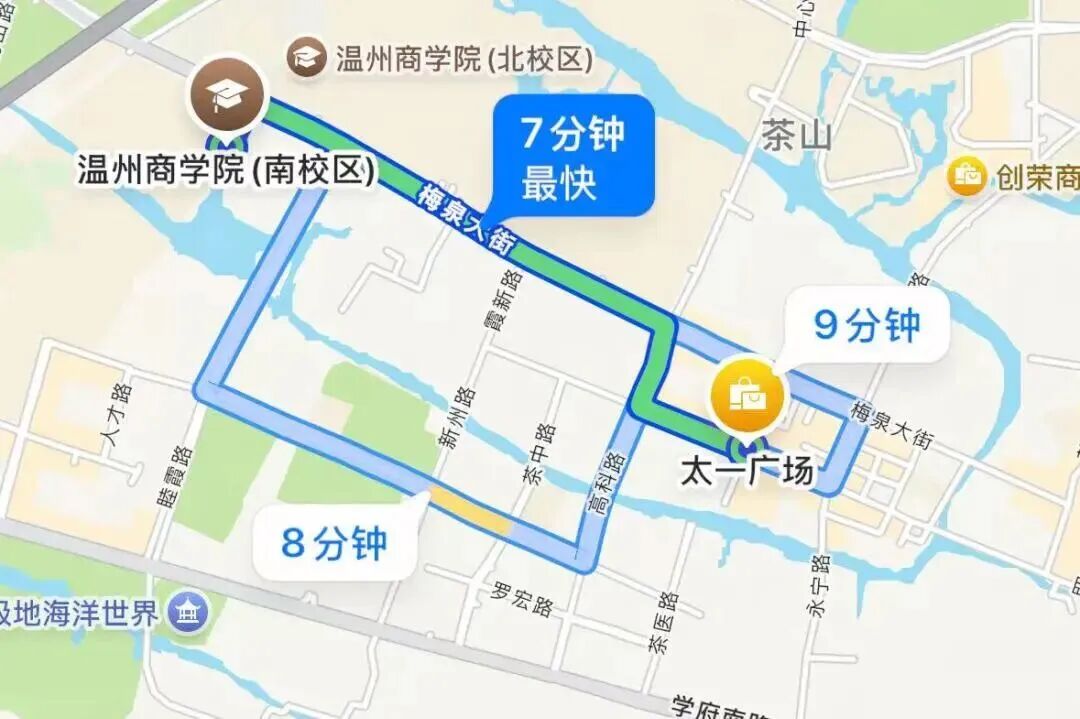Open the 温州商学院 (北校区) map marker
This screenshot has height=719, width=1080.
pyautogui.click(x=307, y=59)
